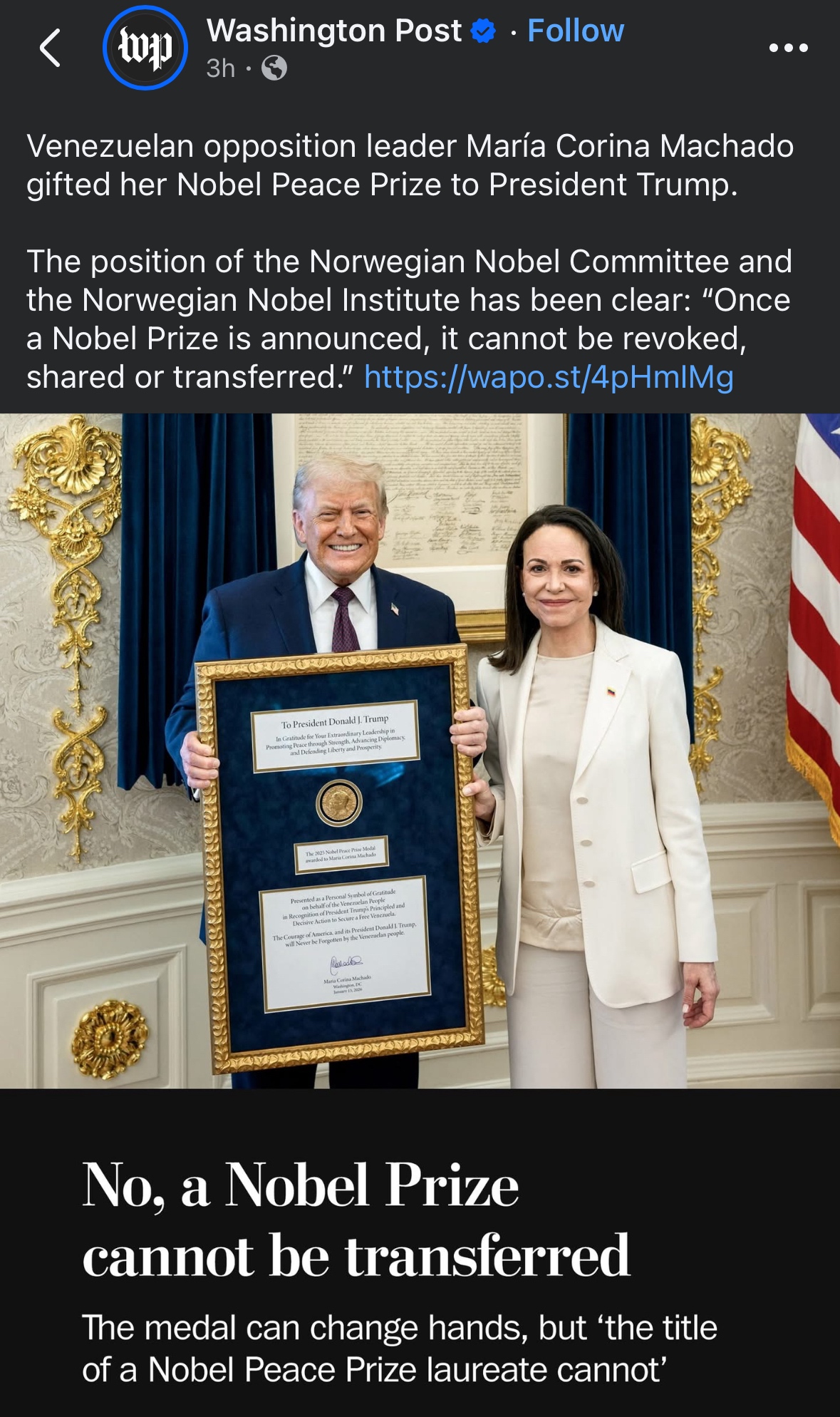Open the wapo.st article link

548,377
